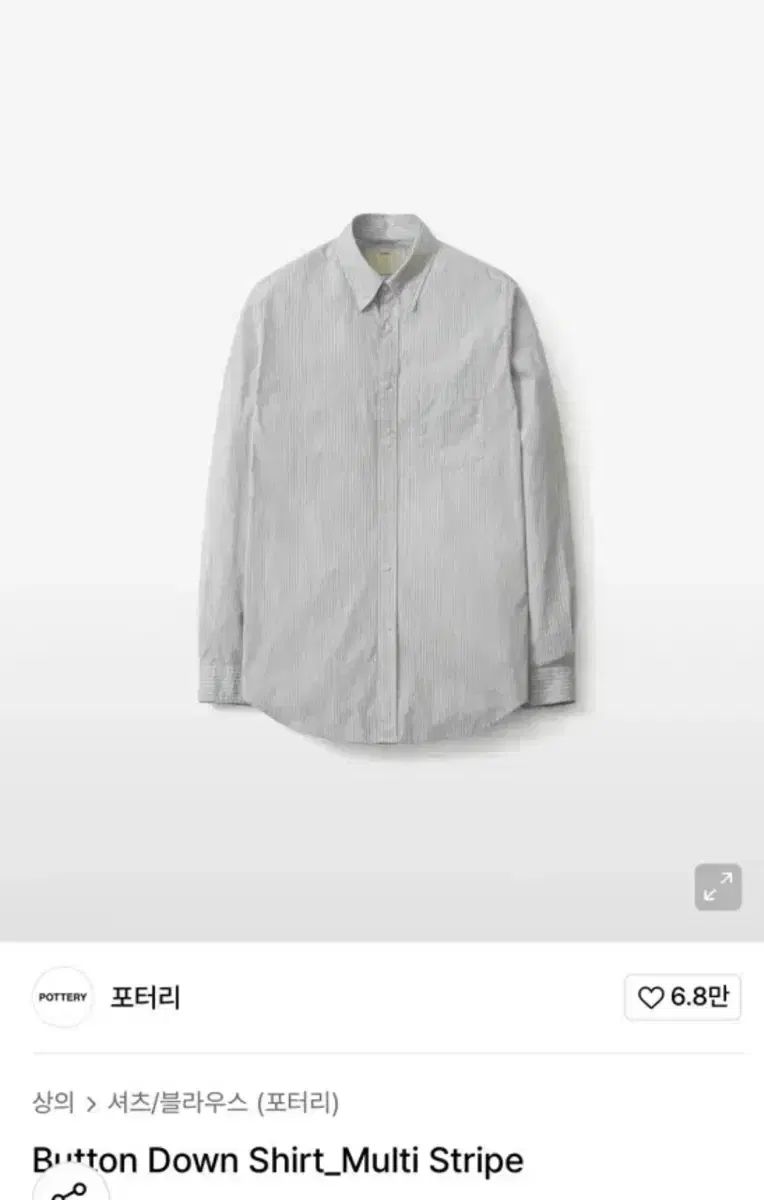Go to the 상의 category
This screenshot has height=1200, width=764.
click(53, 1103)
